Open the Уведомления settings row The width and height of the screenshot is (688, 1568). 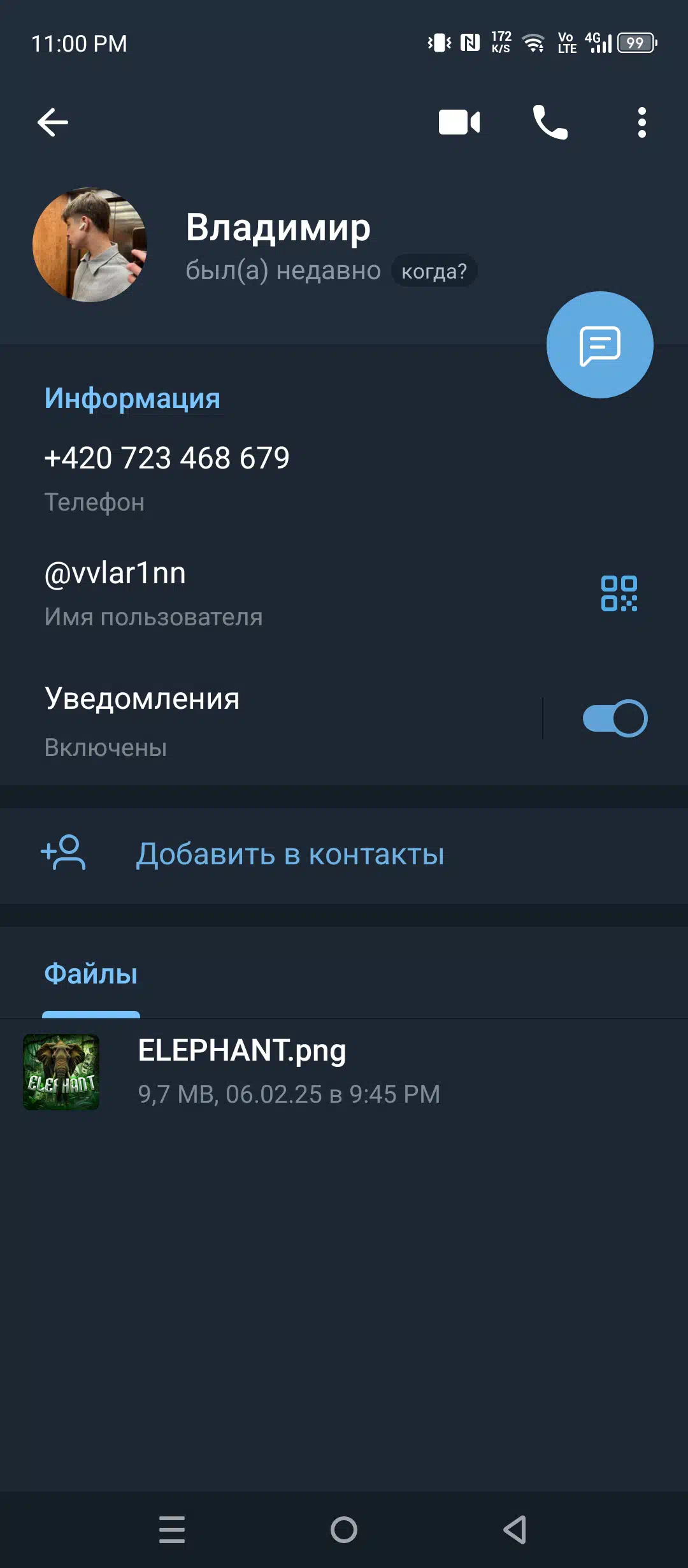coord(271,720)
